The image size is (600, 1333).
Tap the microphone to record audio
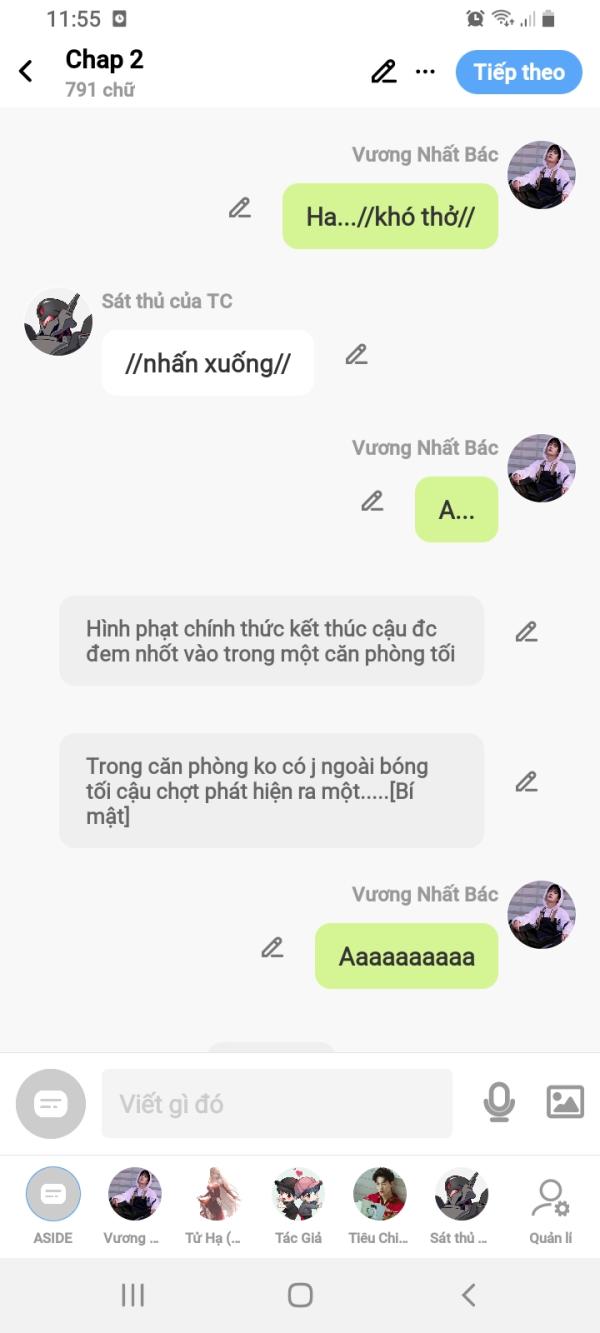tap(499, 1103)
